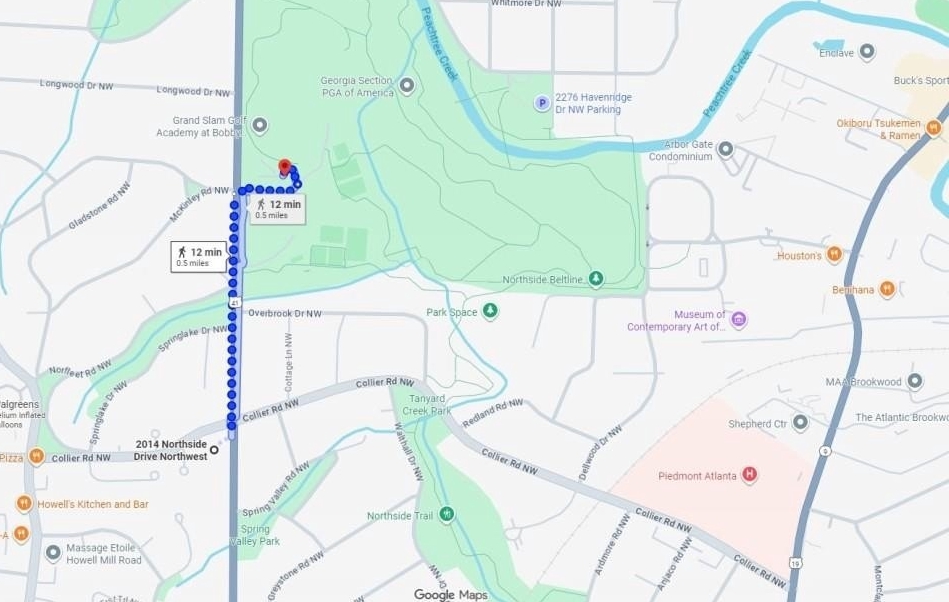Image resolution: width=949 pixels, height=602 pixels.
Task: Select the MAA Brookwood marker
Action: [x=914, y=381]
